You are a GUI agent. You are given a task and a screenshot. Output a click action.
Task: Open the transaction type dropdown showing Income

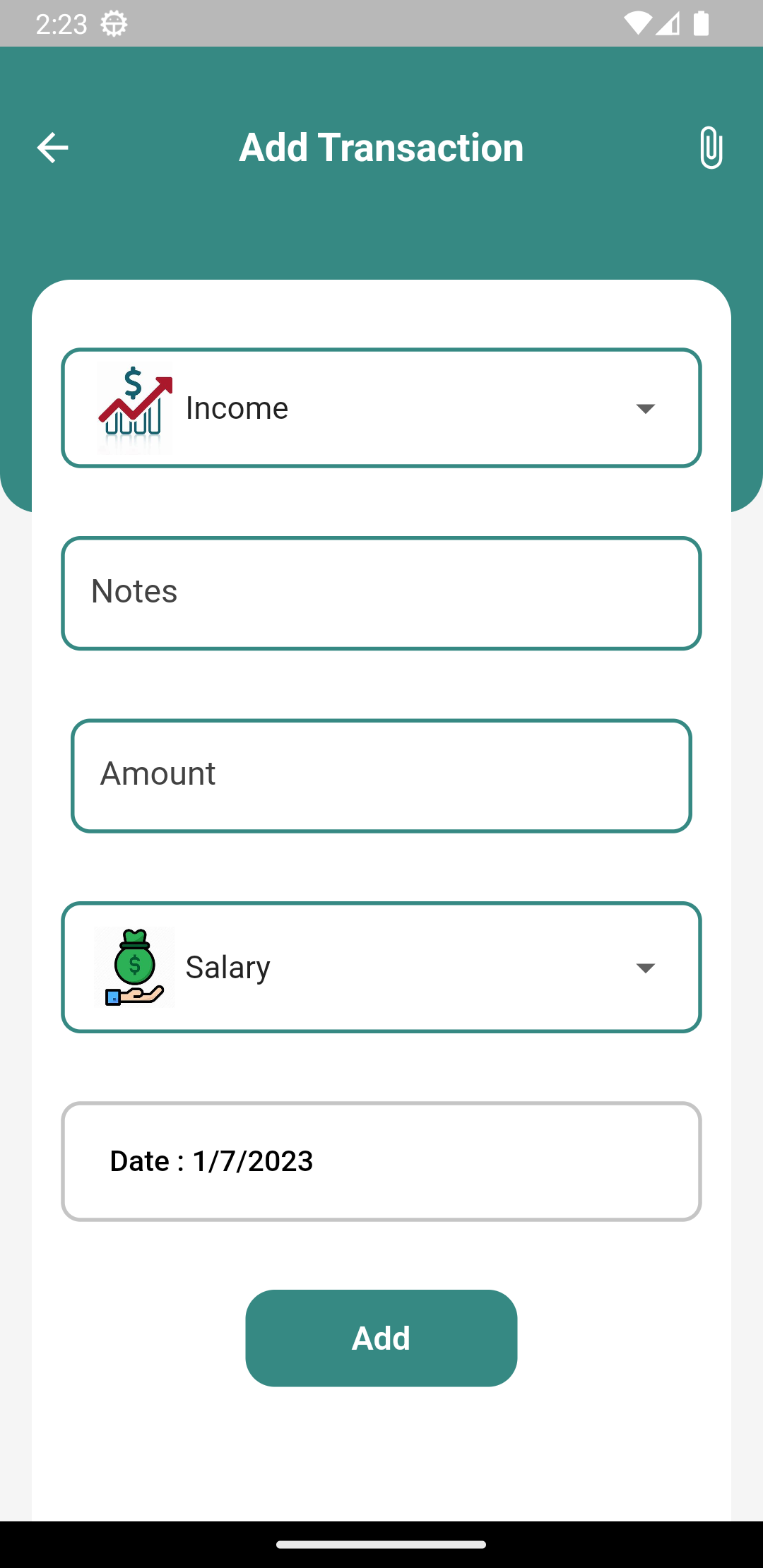381,407
